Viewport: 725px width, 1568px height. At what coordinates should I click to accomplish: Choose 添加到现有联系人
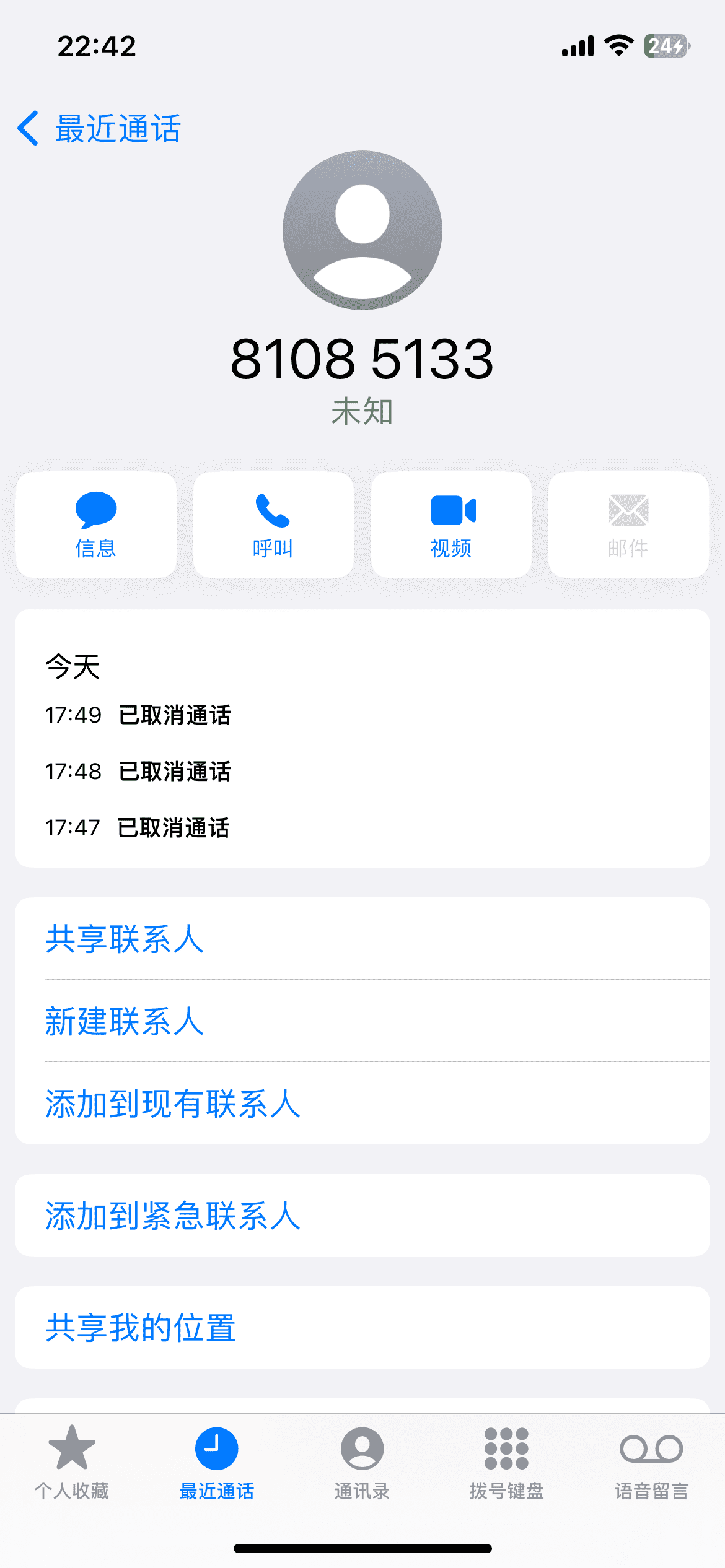pos(362,1104)
